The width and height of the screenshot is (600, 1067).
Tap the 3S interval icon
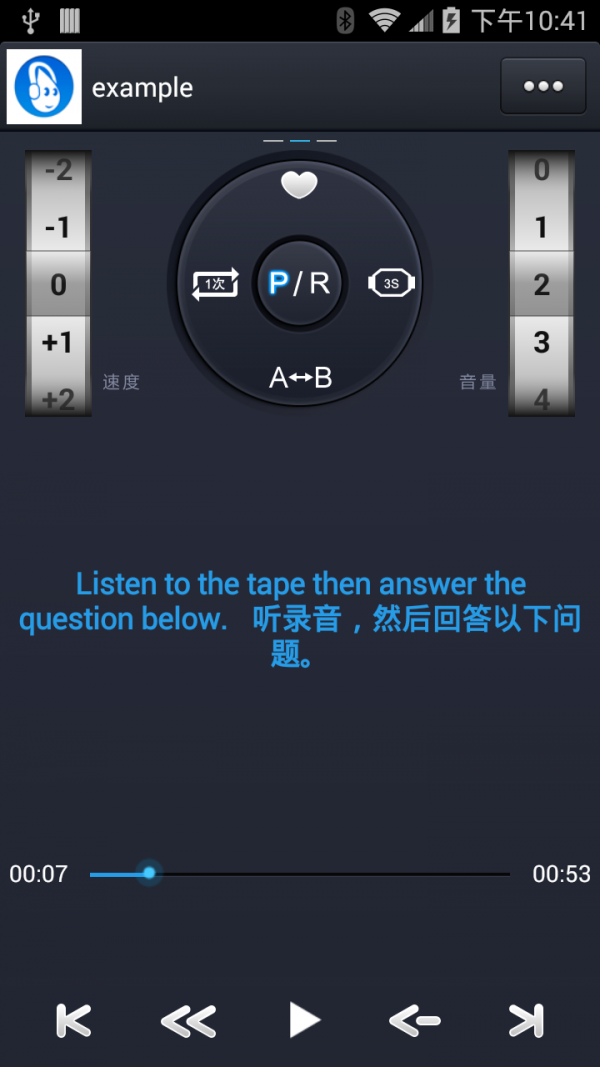coord(391,284)
